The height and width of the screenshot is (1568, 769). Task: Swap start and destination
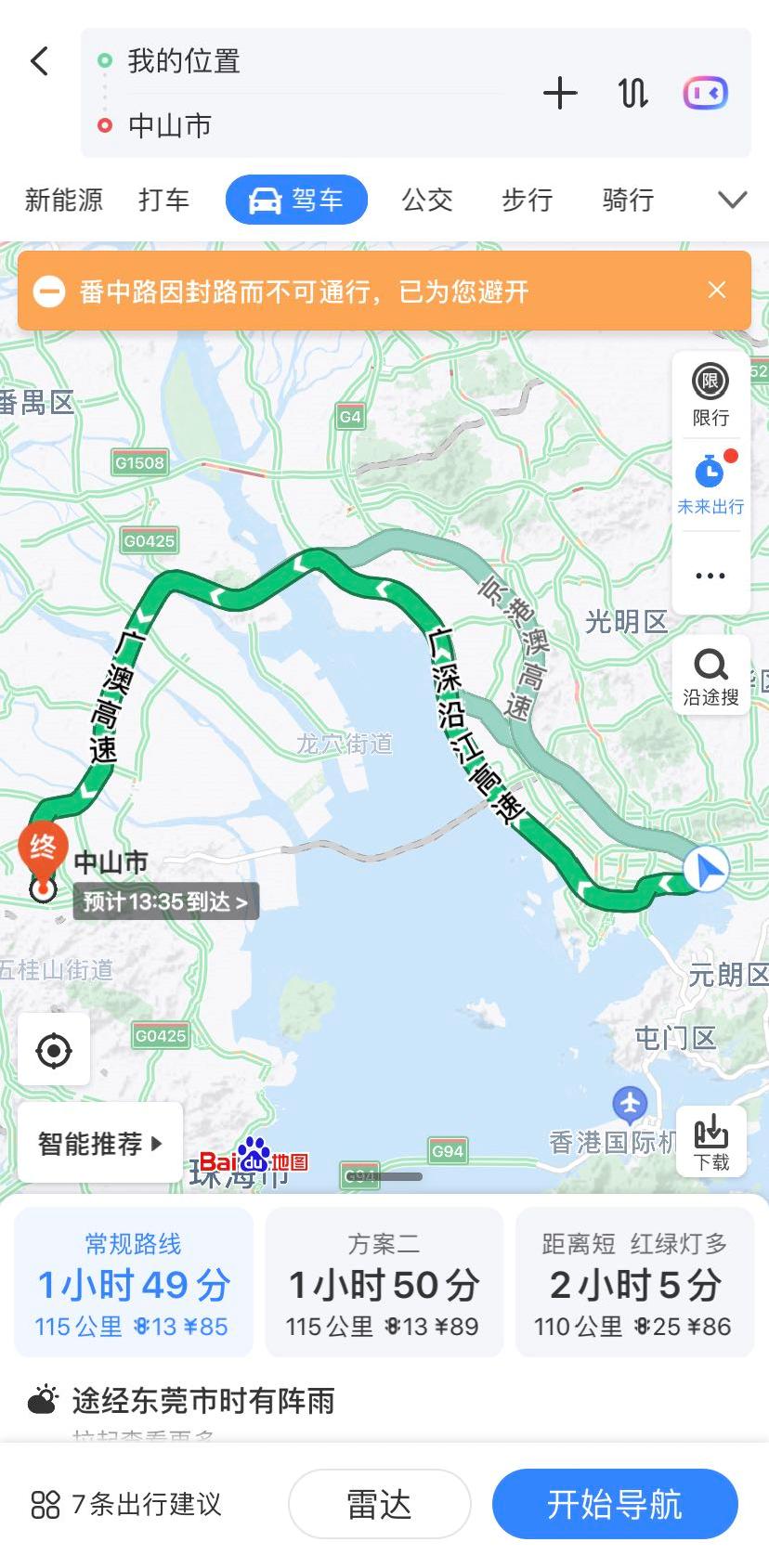632,94
